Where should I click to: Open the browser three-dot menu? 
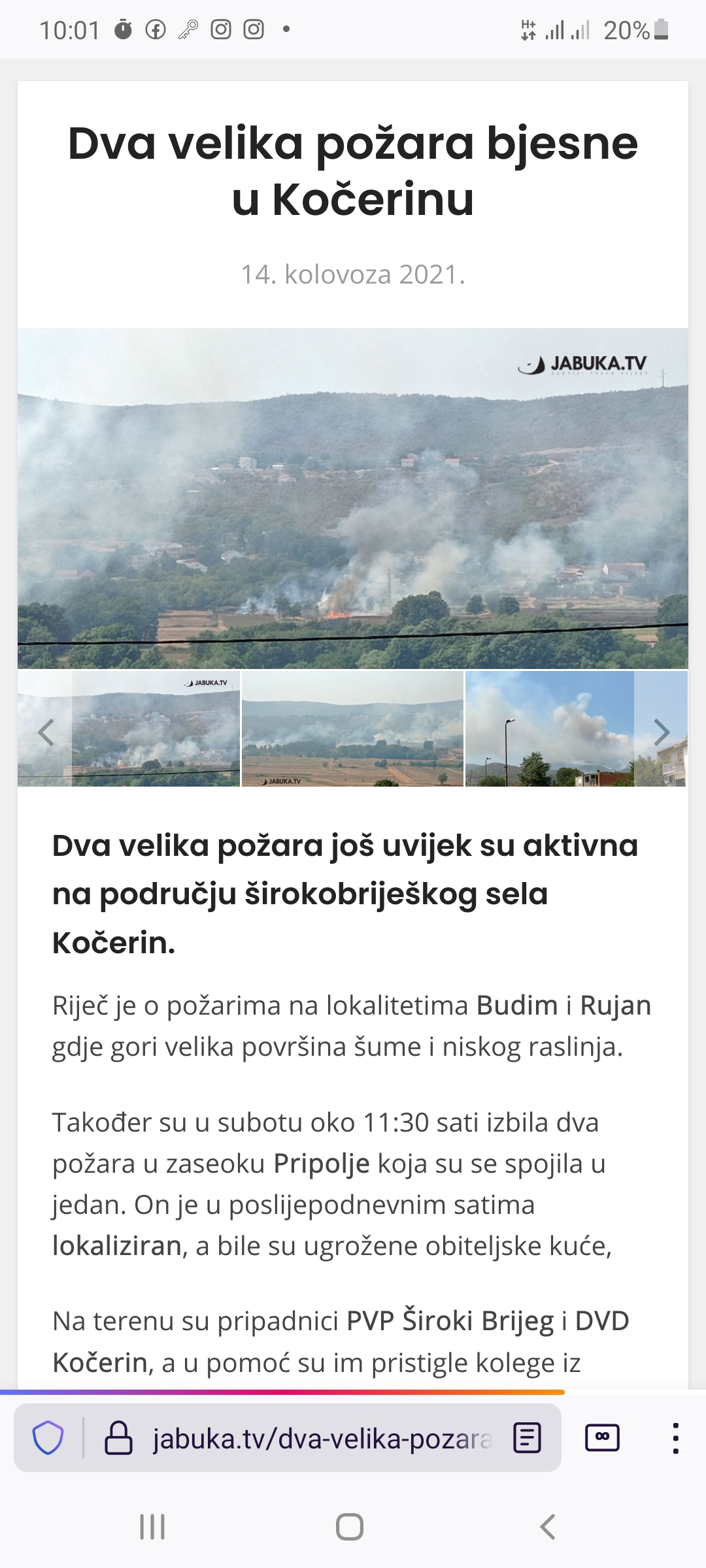click(675, 1438)
